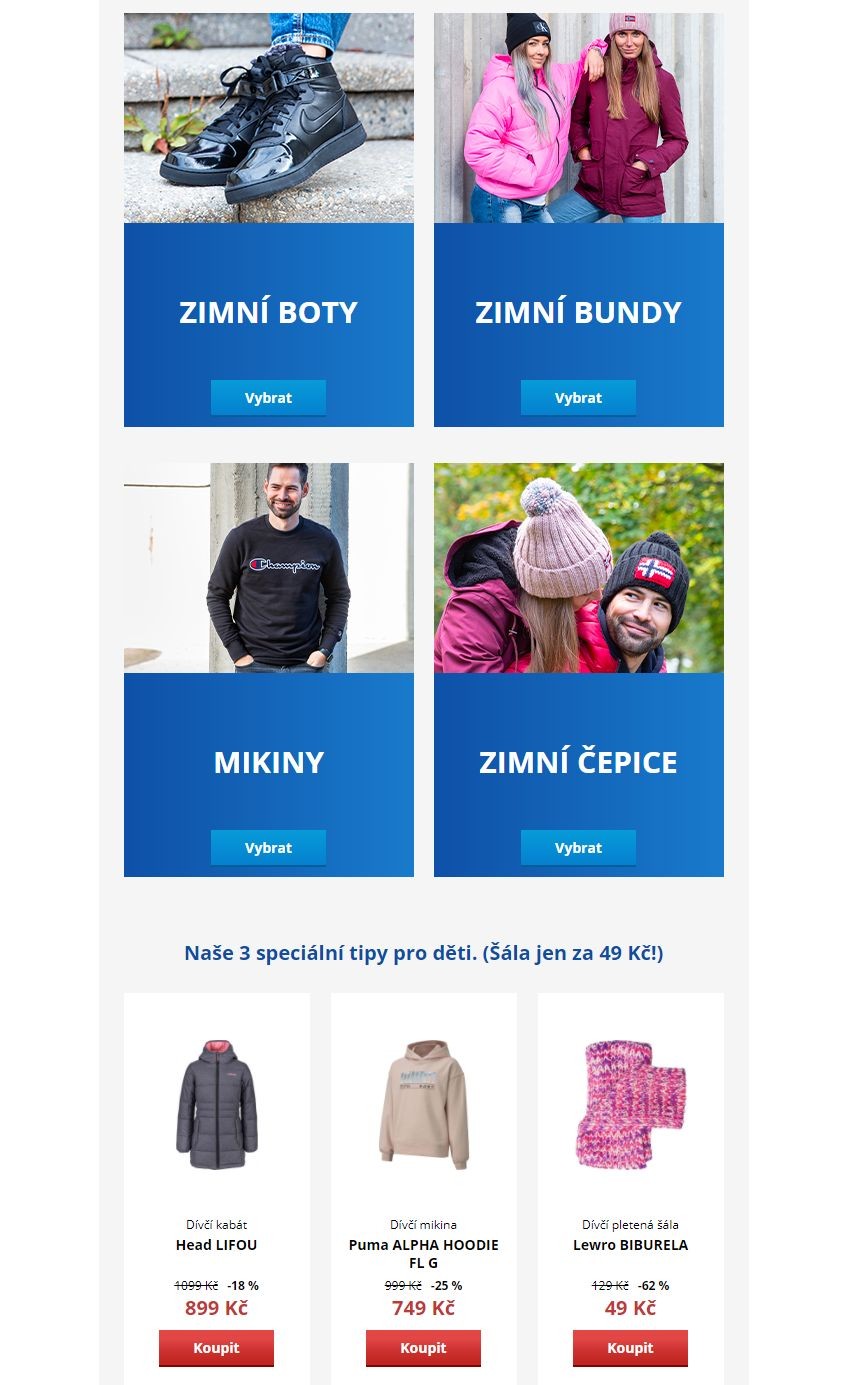Tap Vybrat under ZIMNÍ ČEPICE
The height and width of the screenshot is (1385, 841).
click(578, 848)
